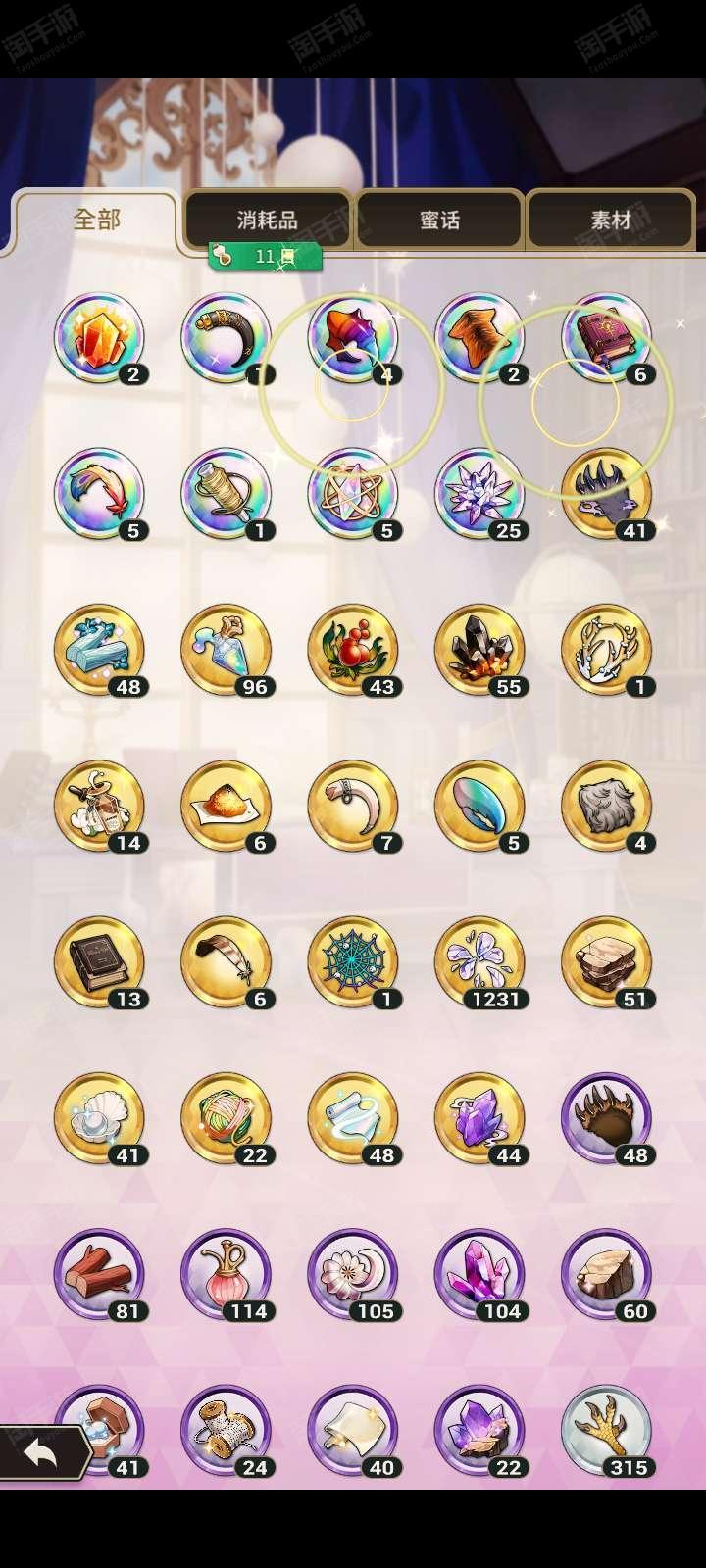View the white petals item with count 1231

[480, 963]
